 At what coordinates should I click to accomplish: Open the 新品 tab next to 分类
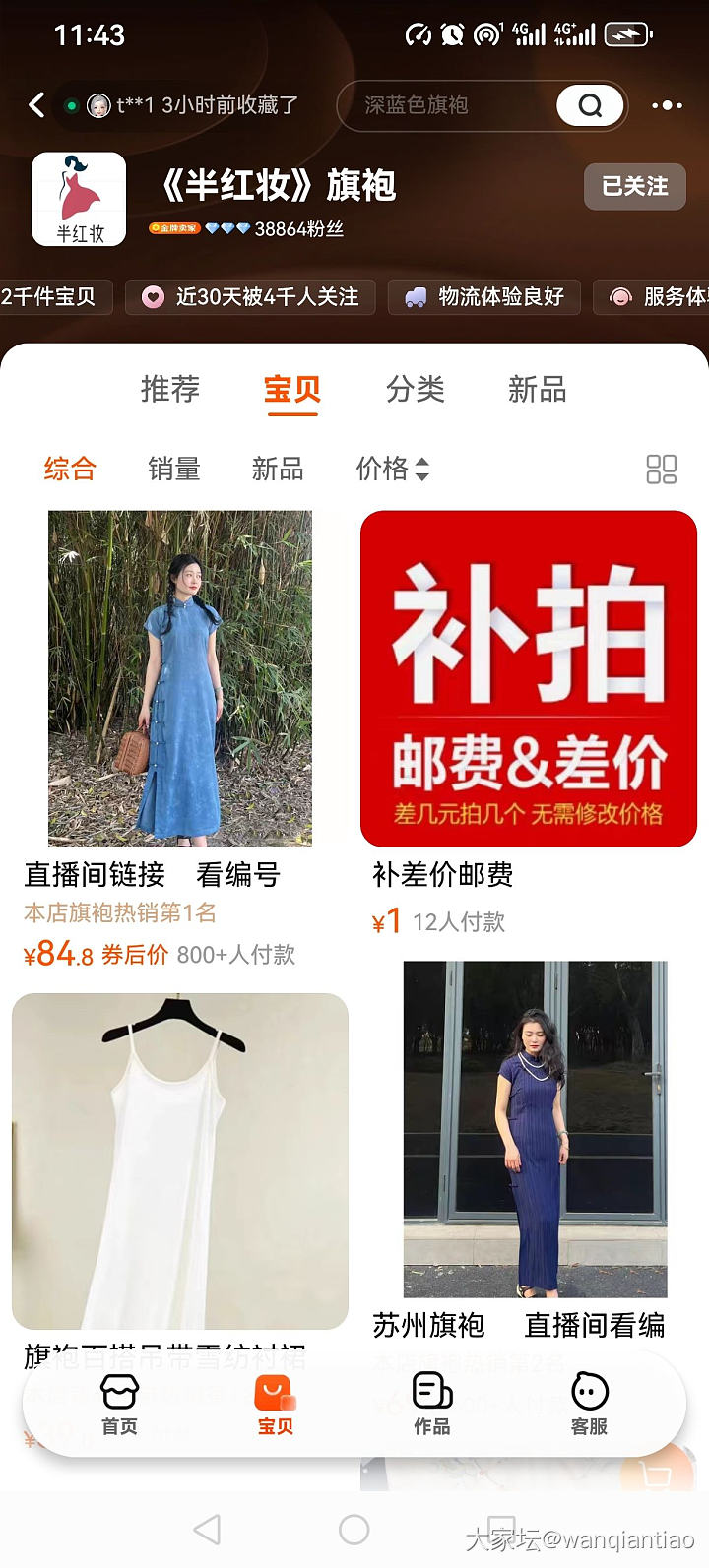(x=537, y=389)
